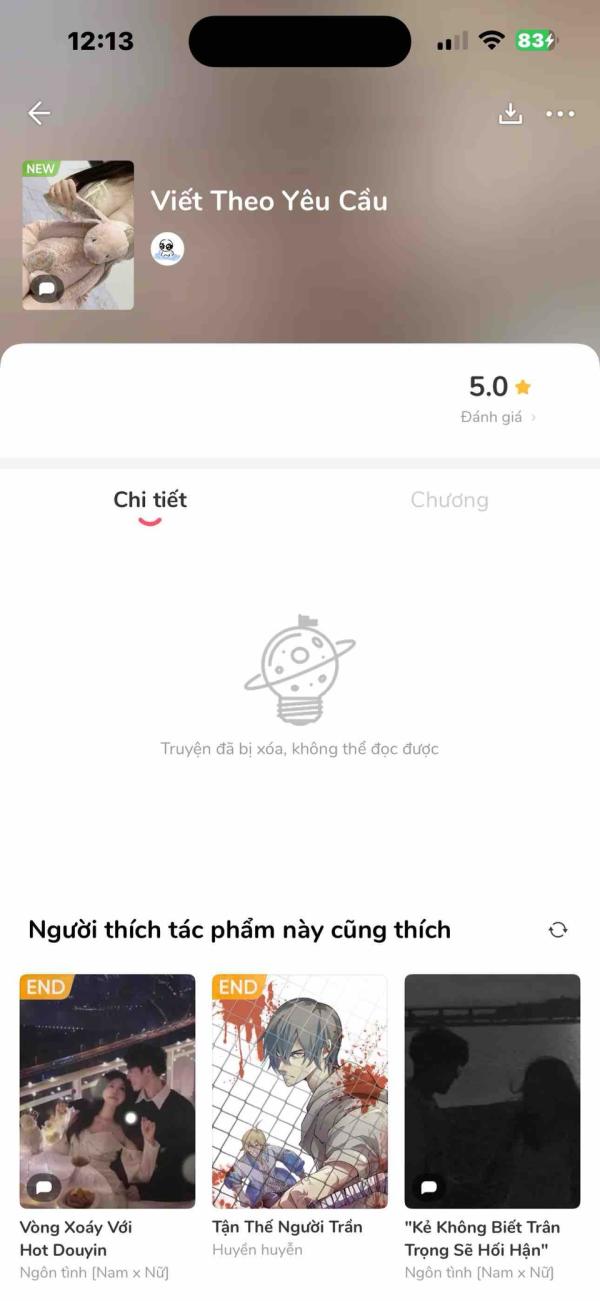Viewport: 600px width, 1301px height.
Task: Open the three-dot overflow menu
Action: [x=560, y=114]
